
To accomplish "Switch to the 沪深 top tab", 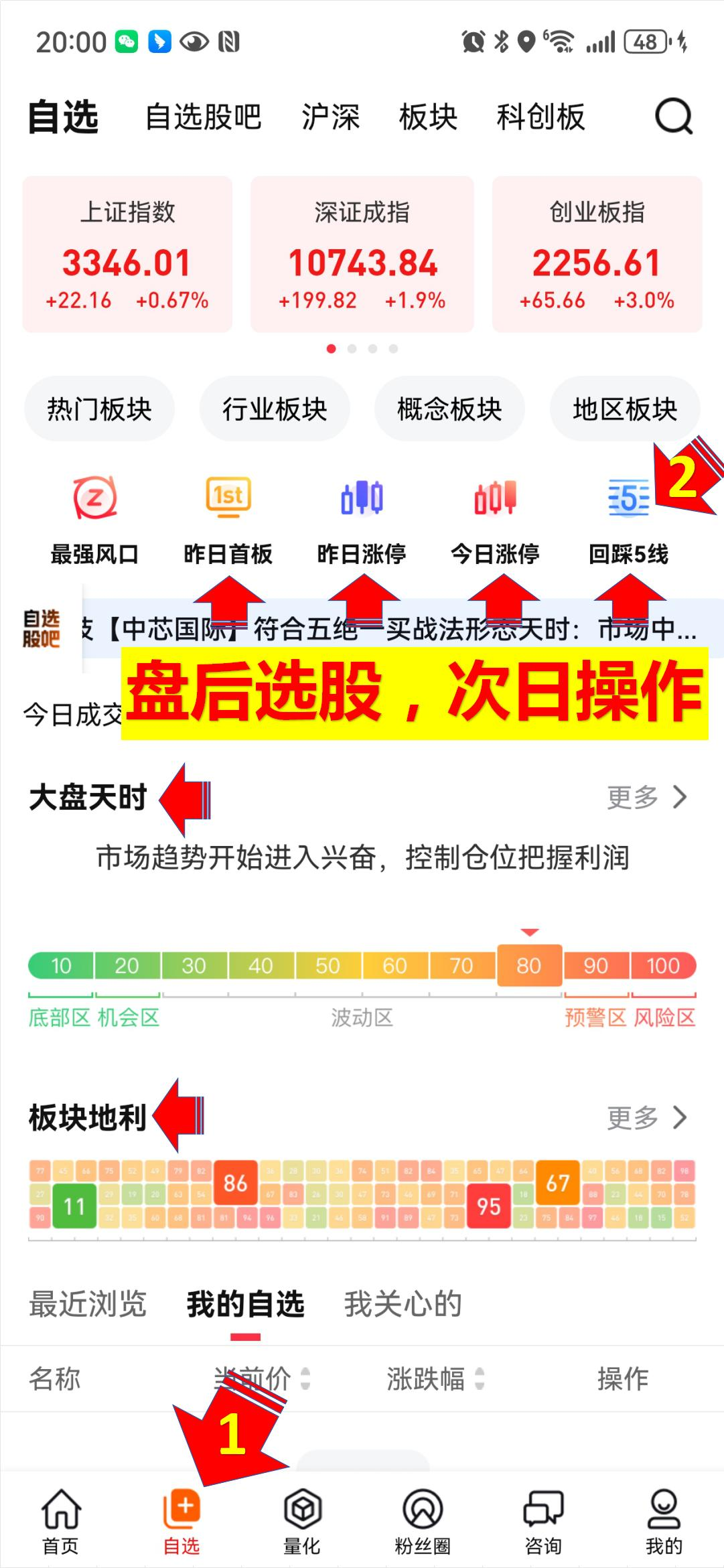I will [330, 117].
